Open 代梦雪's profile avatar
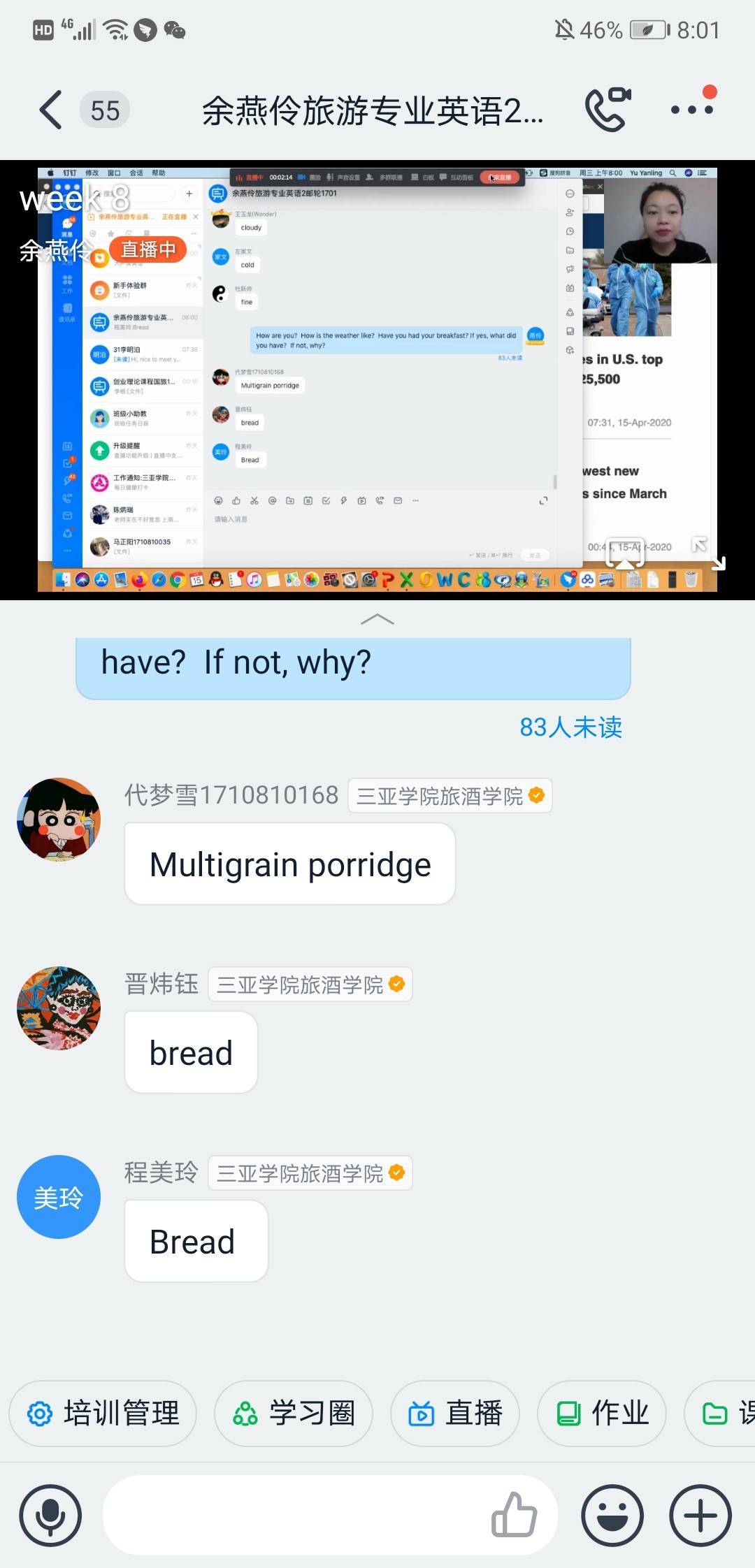The height and width of the screenshot is (1568, 755). 59,820
